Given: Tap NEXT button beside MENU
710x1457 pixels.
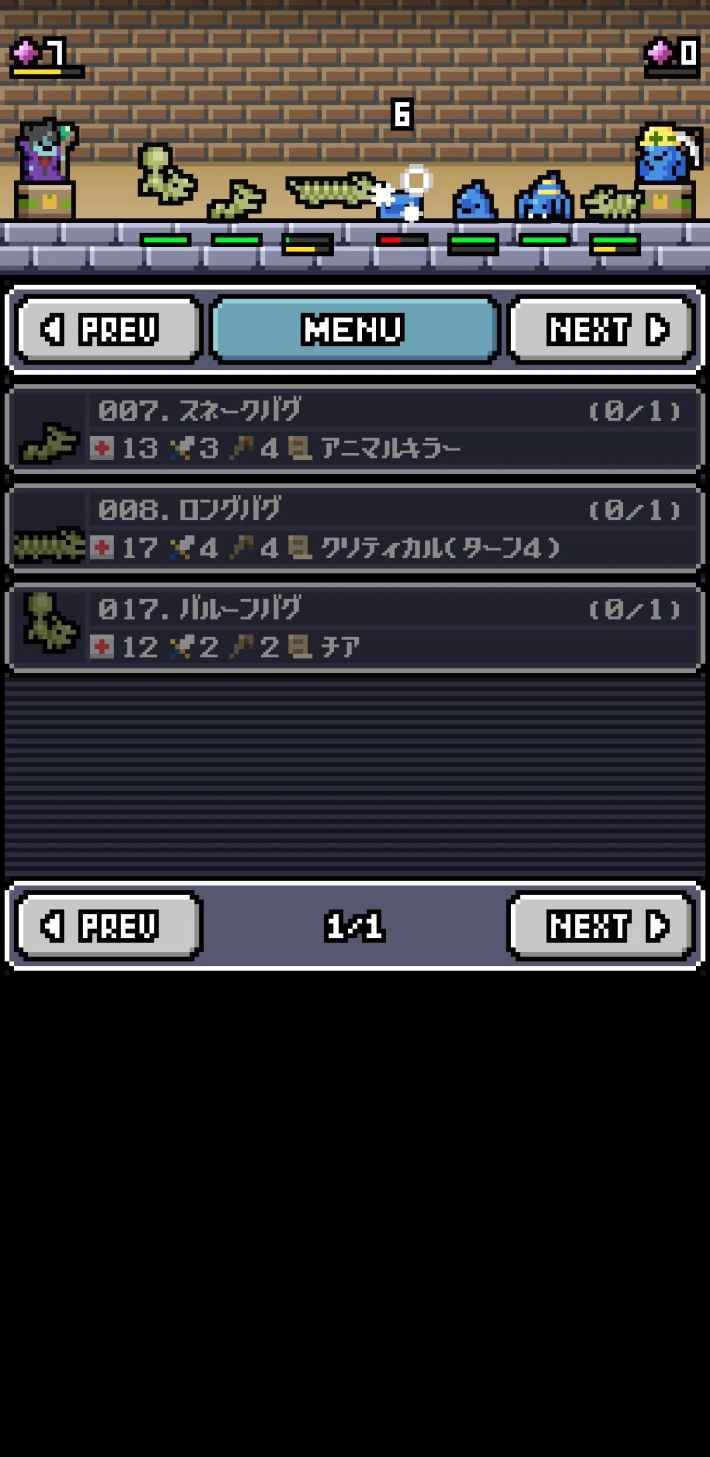Looking at the screenshot, I should click(x=601, y=329).
